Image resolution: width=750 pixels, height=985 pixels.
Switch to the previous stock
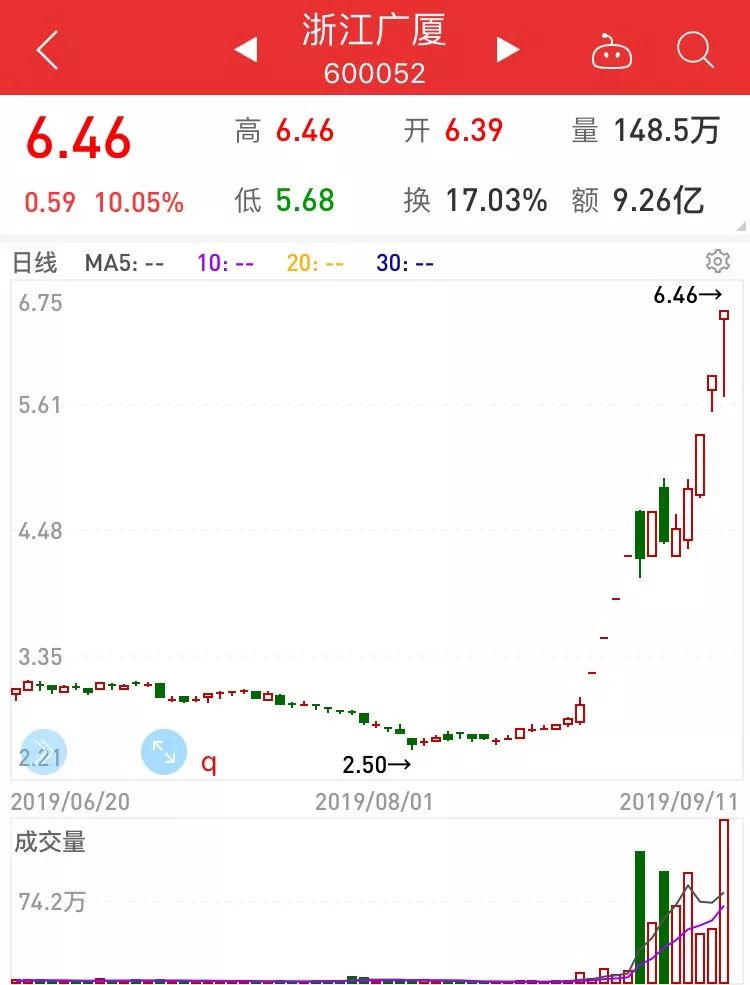(x=245, y=49)
